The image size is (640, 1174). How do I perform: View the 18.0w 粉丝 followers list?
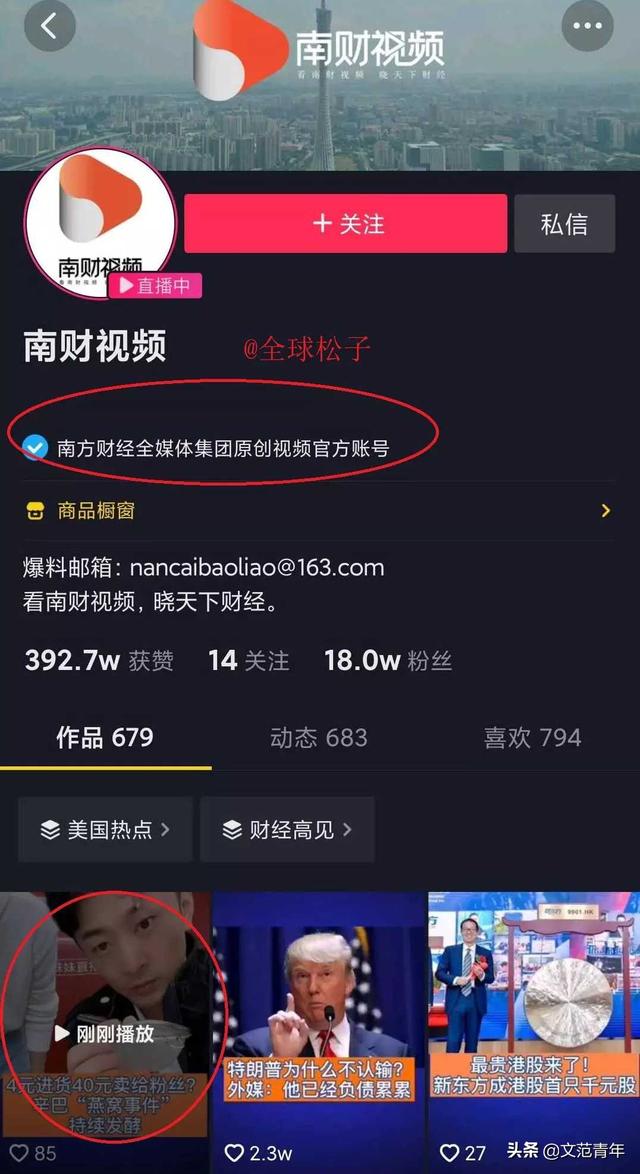pos(388,660)
